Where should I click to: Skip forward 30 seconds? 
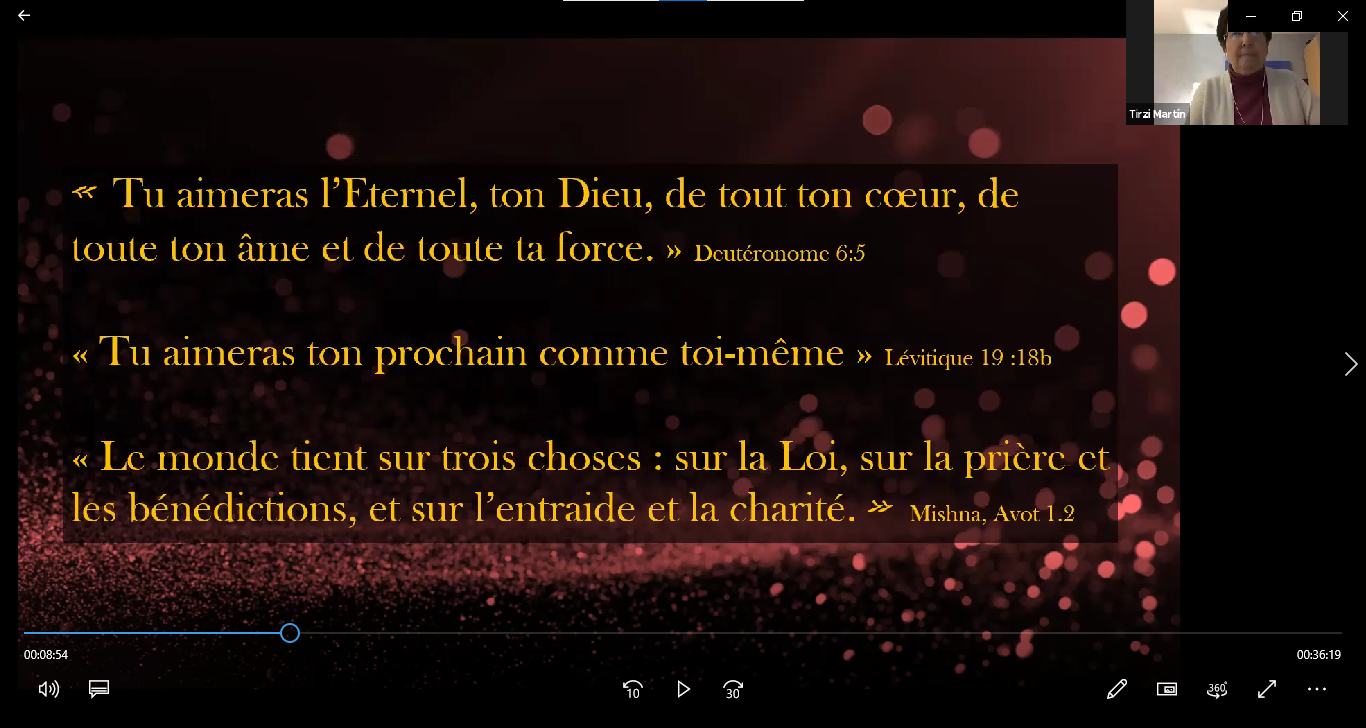733,689
